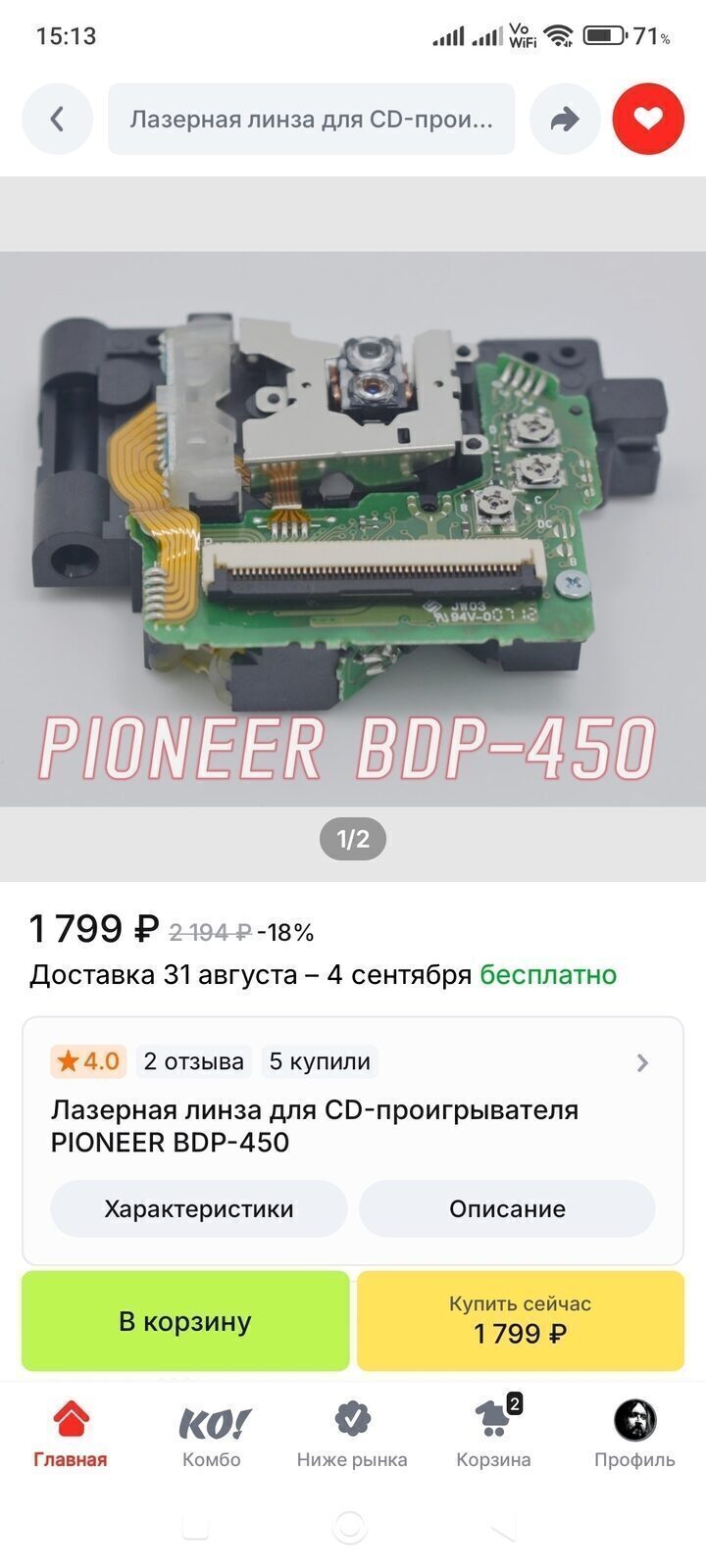
Task: Open the Характеристики section
Action: pyautogui.click(x=199, y=1208)
